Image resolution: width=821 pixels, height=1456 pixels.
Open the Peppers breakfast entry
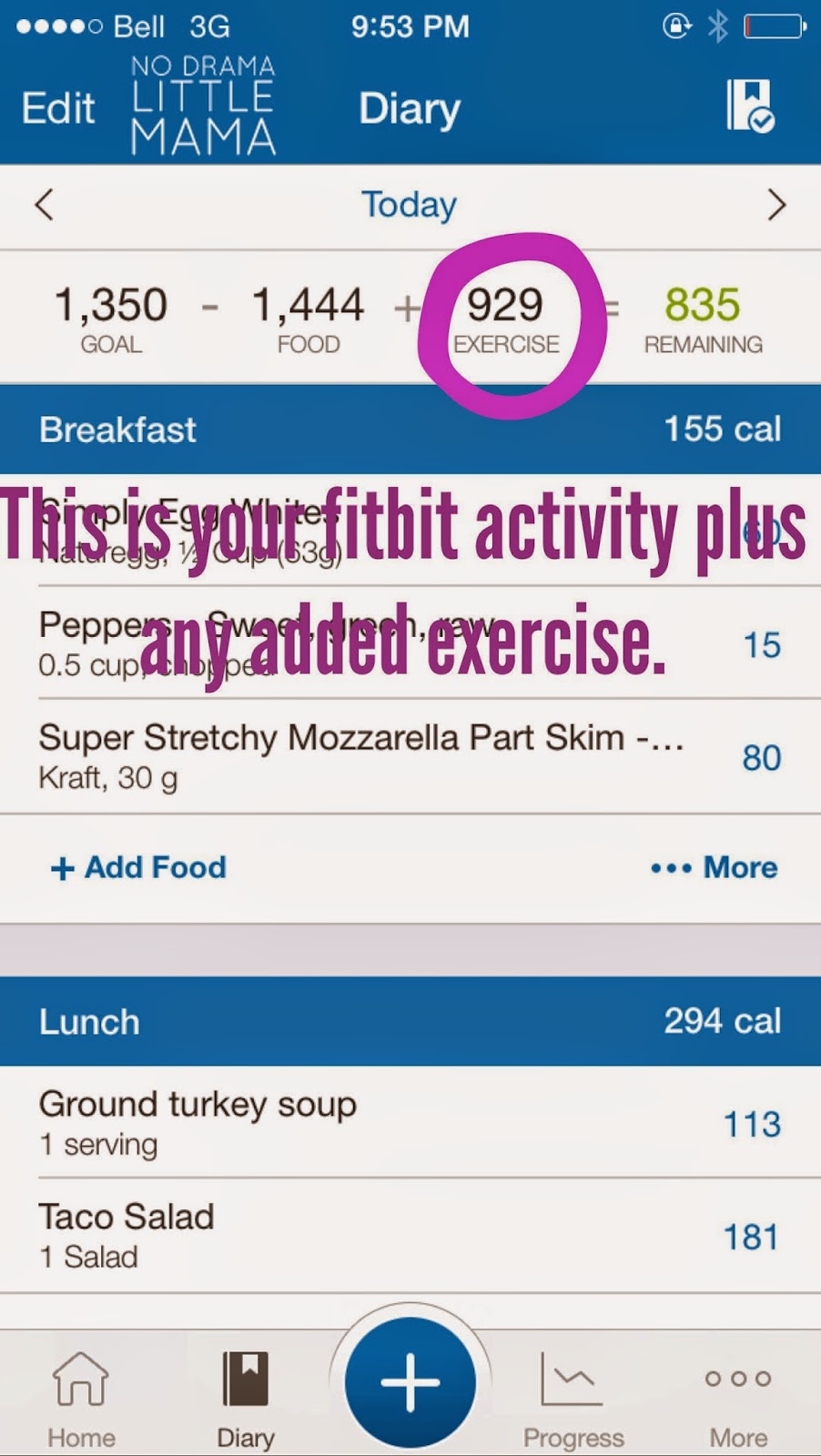[410, 644]
